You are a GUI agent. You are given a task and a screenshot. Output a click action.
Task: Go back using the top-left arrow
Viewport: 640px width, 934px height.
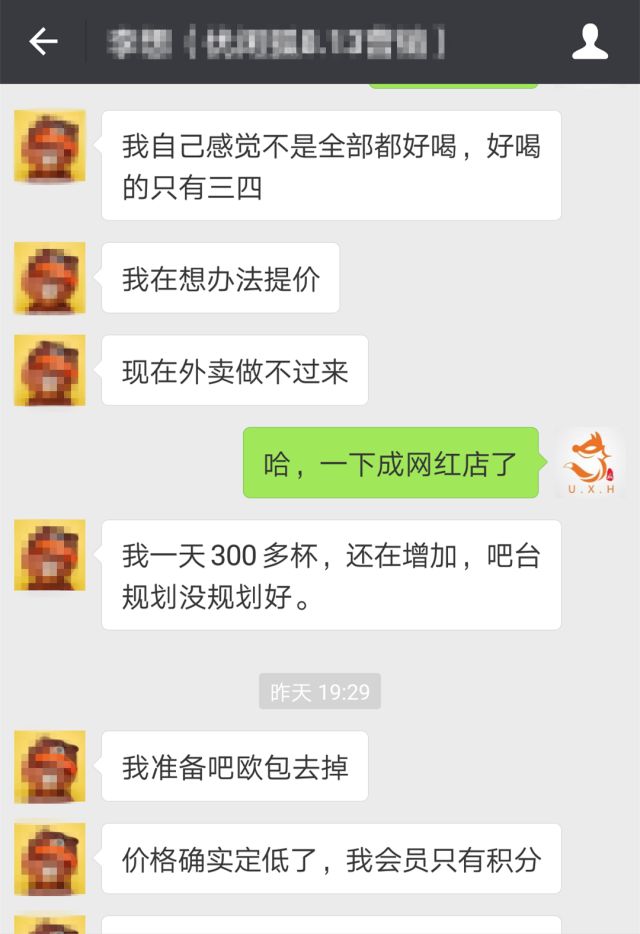(x=43, y=41)
